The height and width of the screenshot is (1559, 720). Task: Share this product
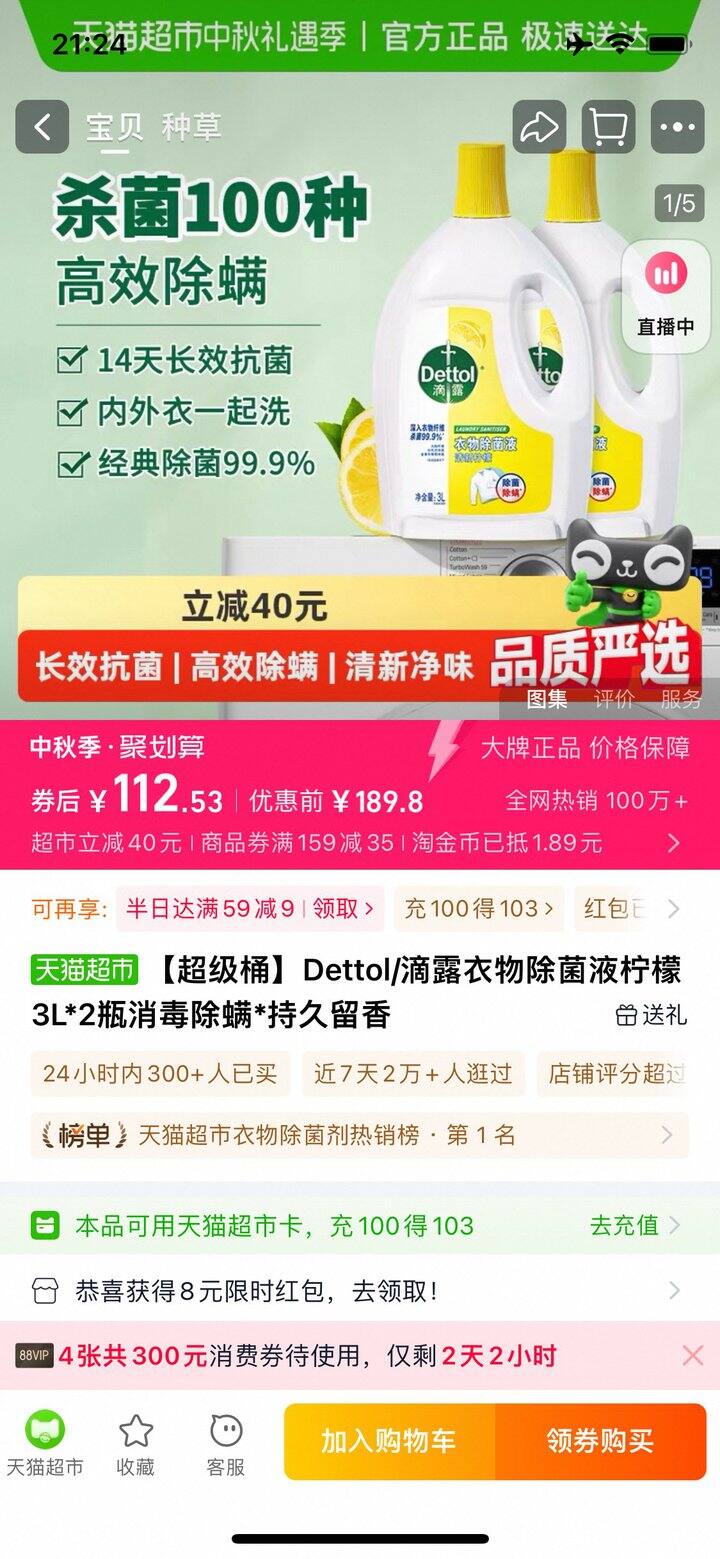coord(540,127)
